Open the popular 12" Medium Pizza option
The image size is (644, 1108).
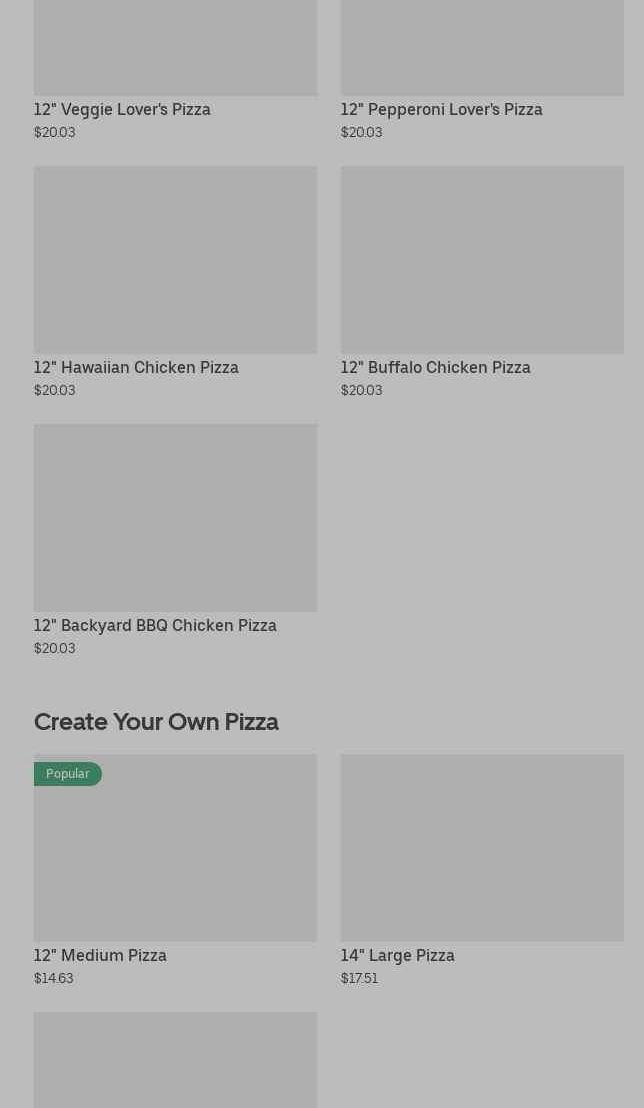point(175,870)
